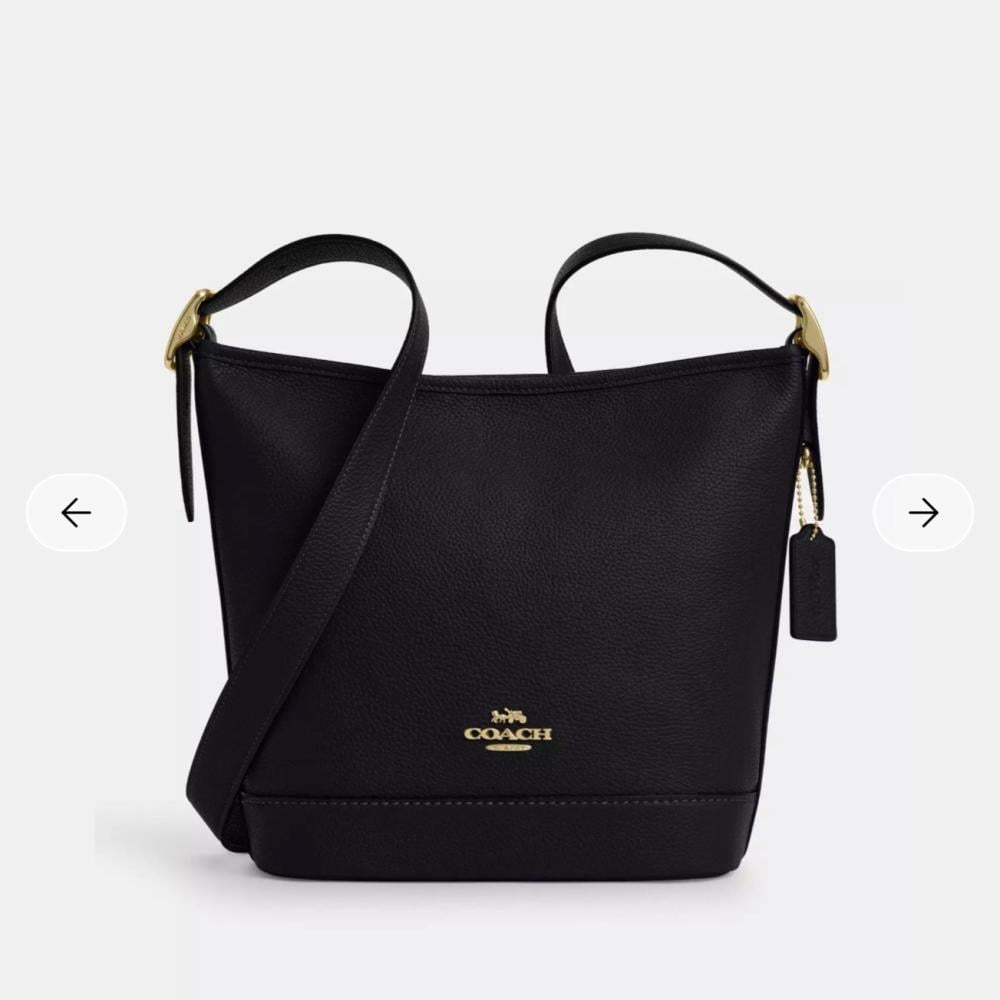Go to the previous product image
This screenshot has height=1000, width=1000.
[76, 513]
